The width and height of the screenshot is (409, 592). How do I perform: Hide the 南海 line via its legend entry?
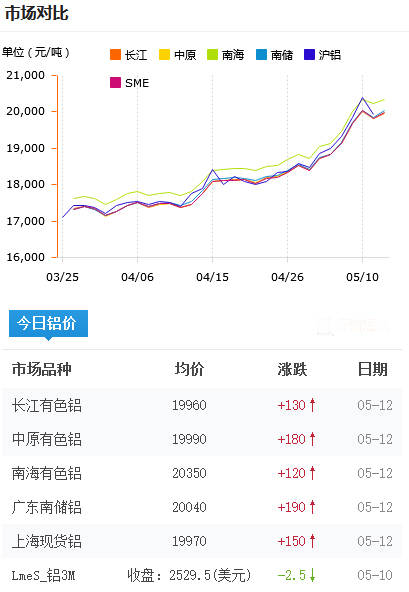tap(225, 55)
